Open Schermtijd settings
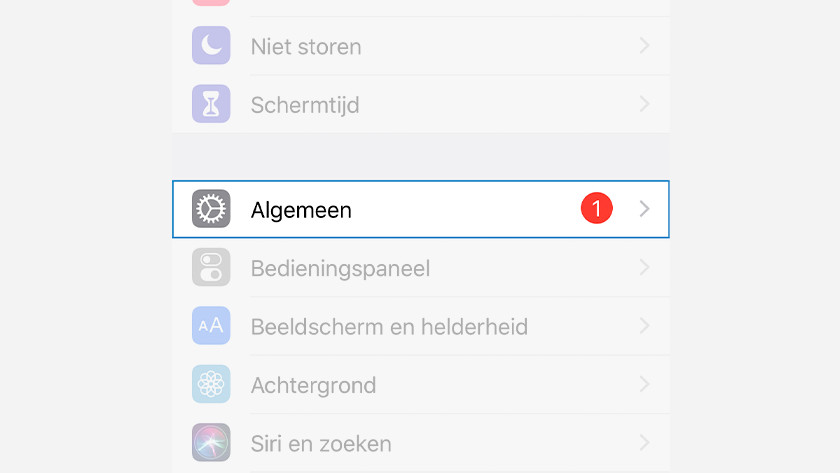840x473 pixels. click(x=420, y=104)
